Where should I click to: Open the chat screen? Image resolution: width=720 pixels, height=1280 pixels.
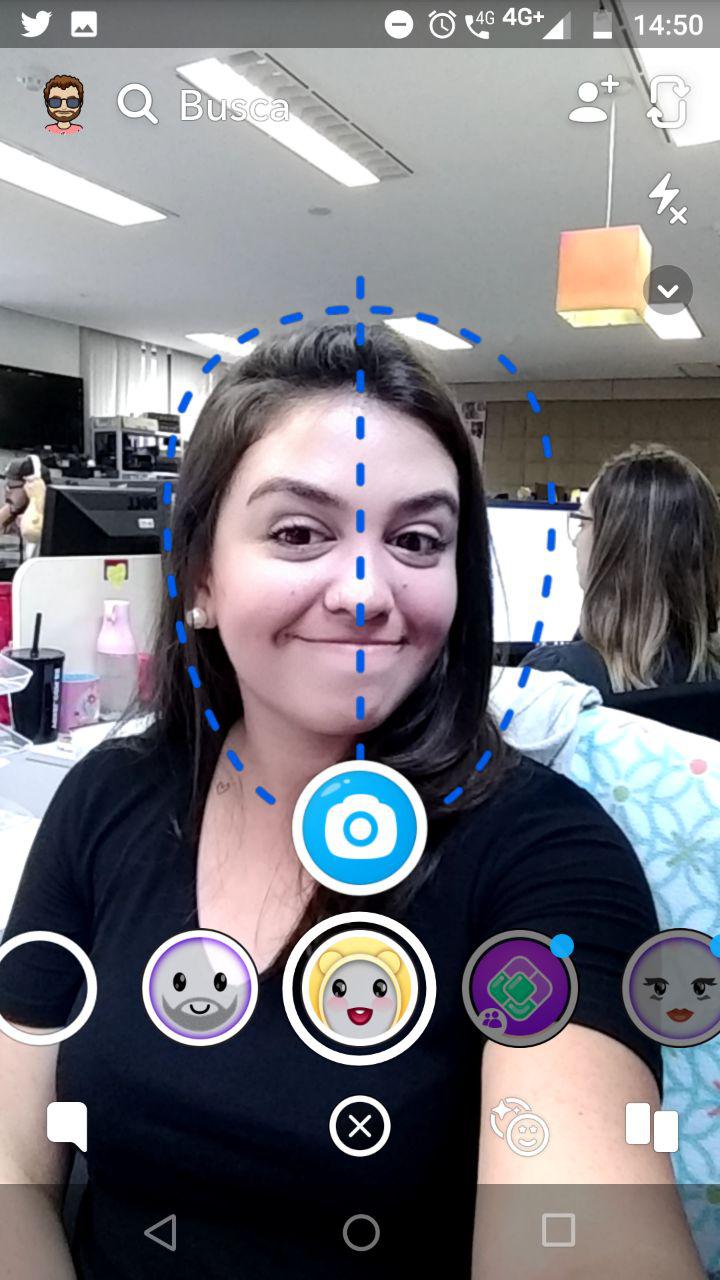click(x=67, y=1127)
